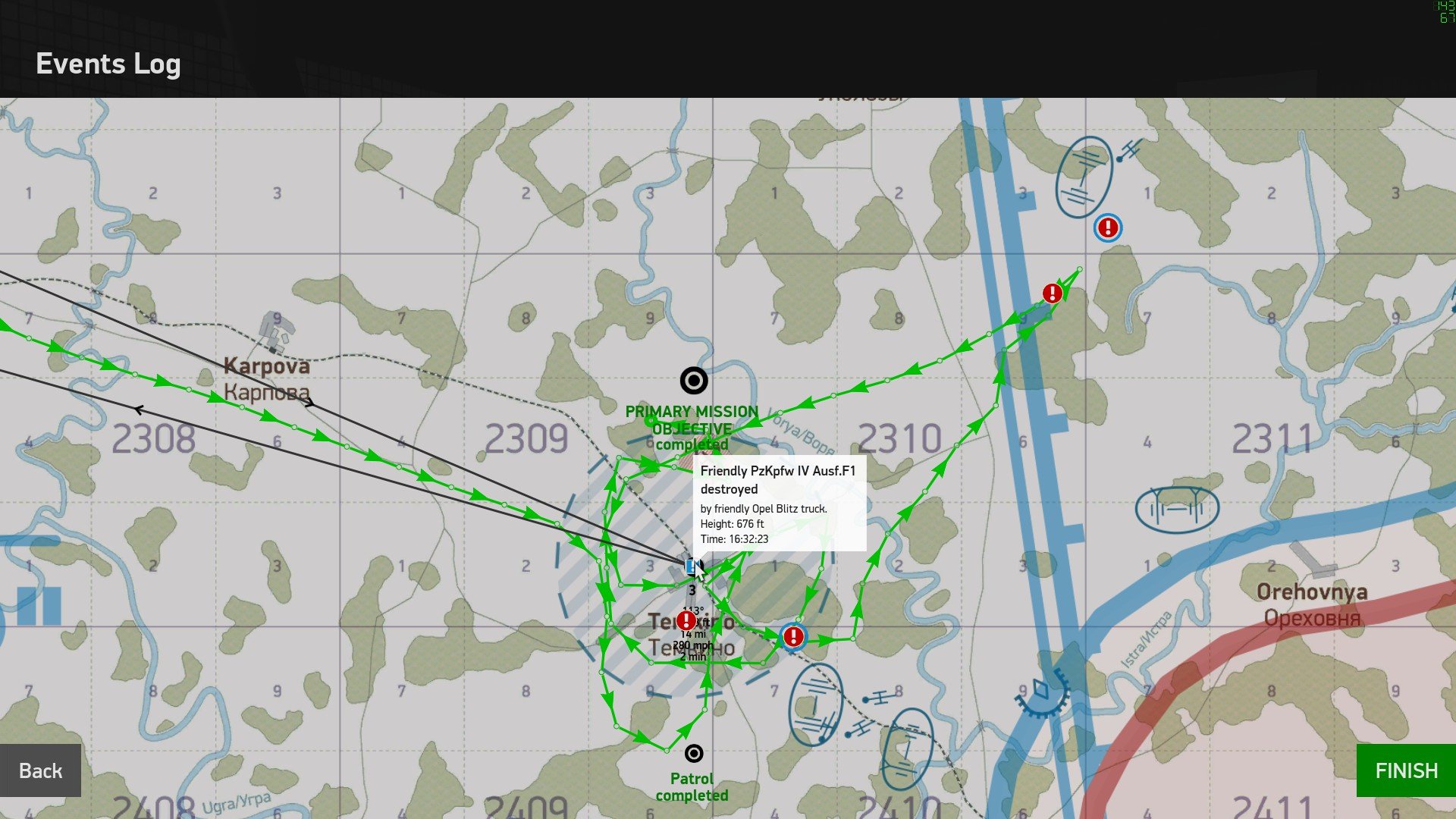Tap the Back button
The width and height of the screenshot is (1456, 819).
click(40, 770)
